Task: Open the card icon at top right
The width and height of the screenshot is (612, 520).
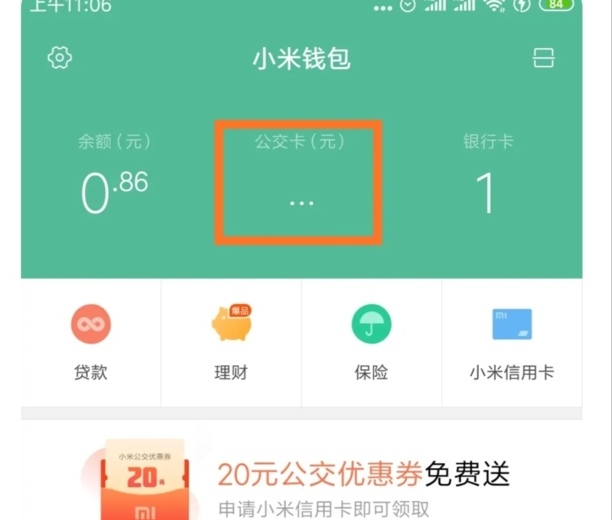Action: [x=543, y=58]
